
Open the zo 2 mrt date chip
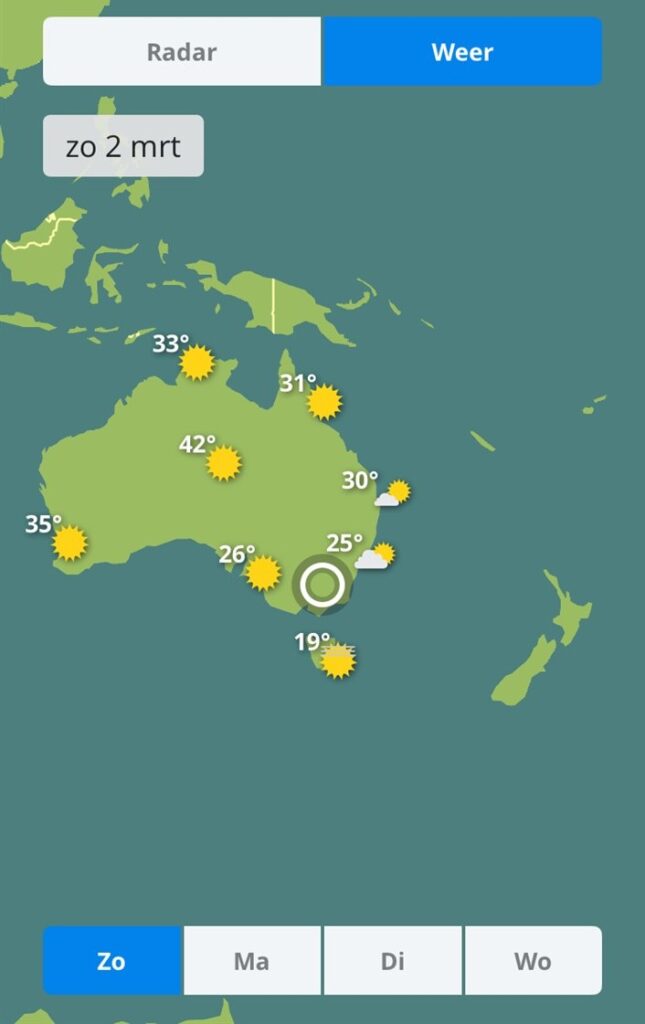[123, 146]
